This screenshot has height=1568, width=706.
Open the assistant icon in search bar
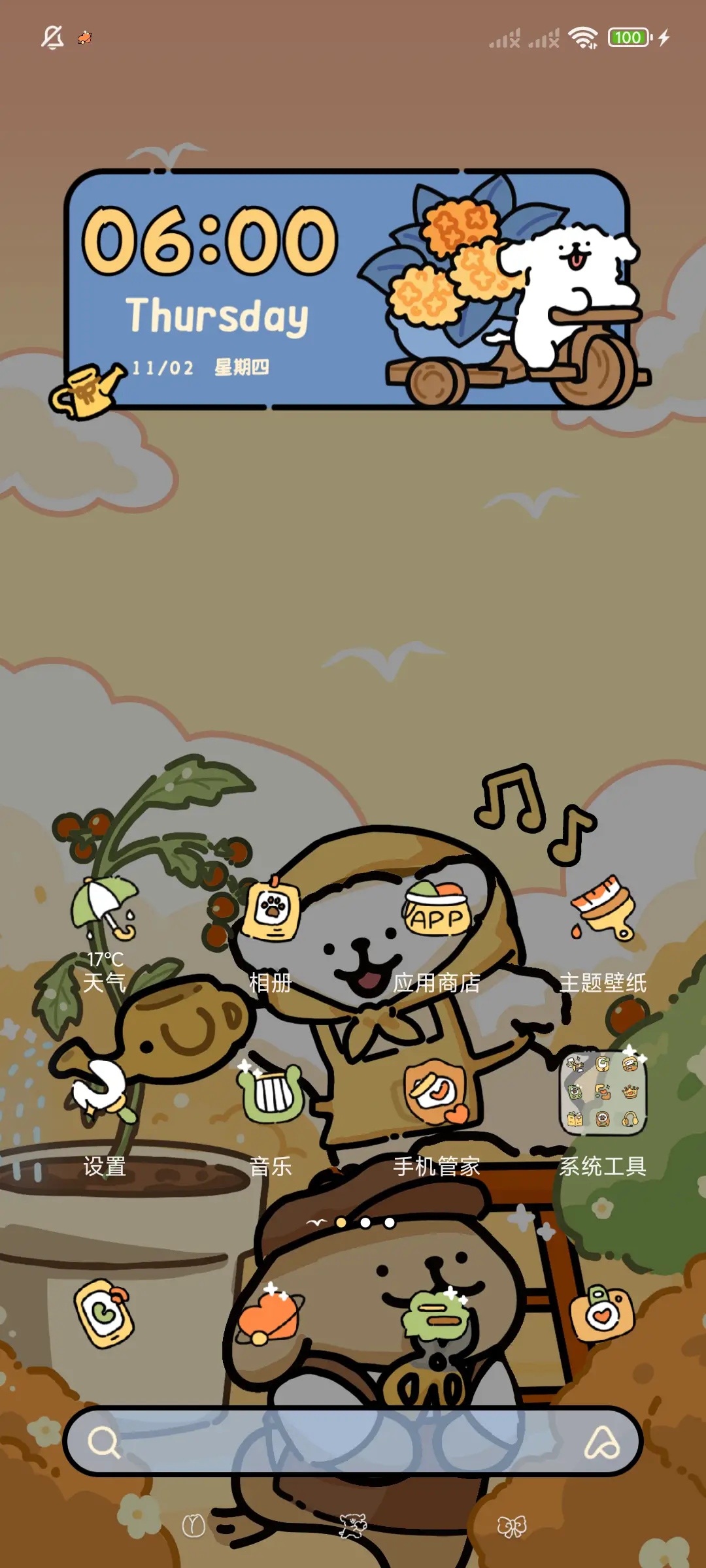pos(601,1441)
